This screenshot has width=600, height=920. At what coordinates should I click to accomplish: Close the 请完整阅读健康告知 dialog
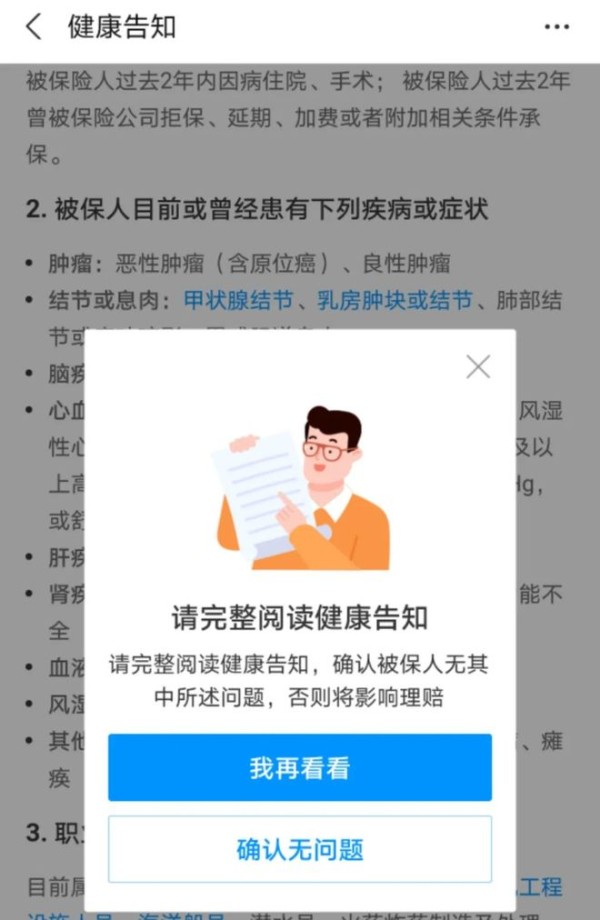click(x=478, y=367)
